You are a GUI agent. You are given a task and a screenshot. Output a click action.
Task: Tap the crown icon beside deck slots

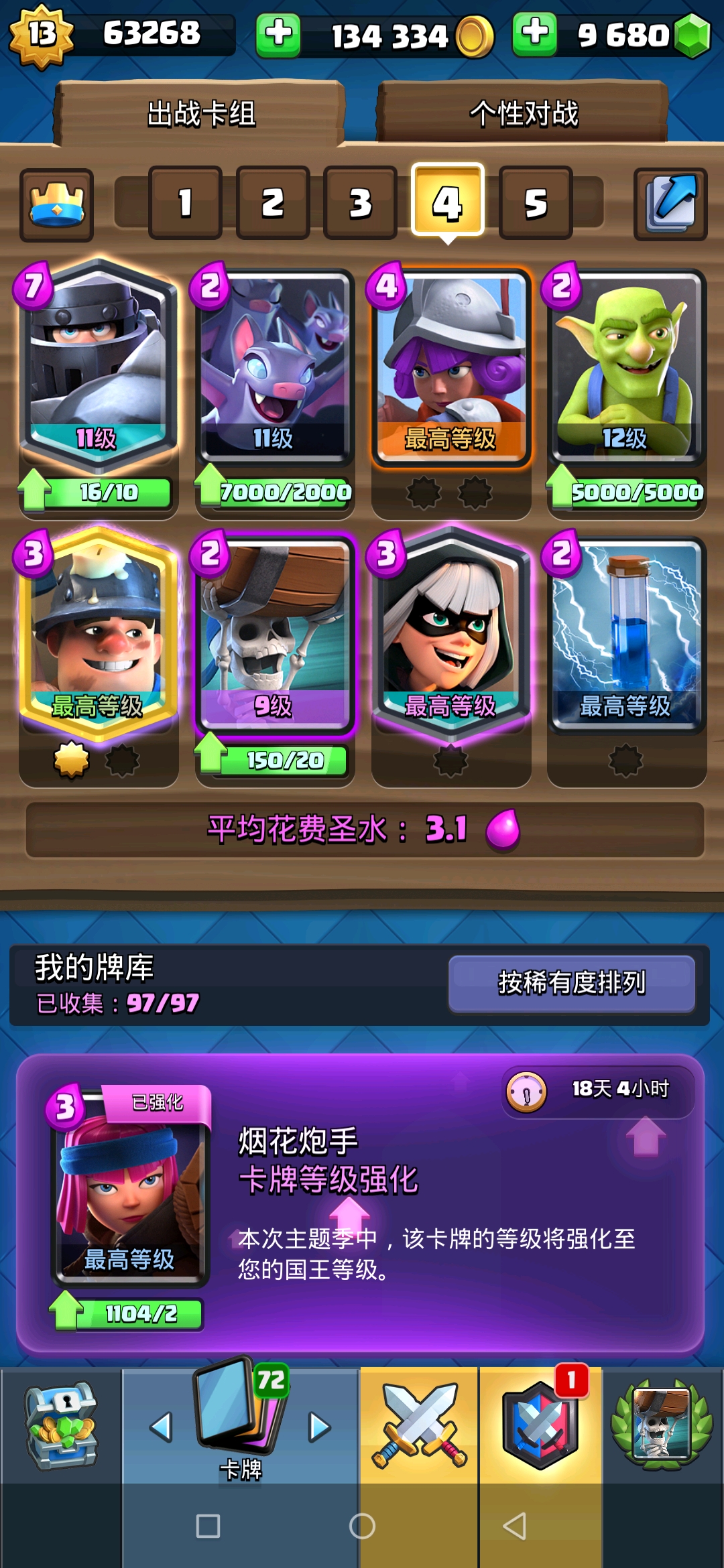[56, 205]
